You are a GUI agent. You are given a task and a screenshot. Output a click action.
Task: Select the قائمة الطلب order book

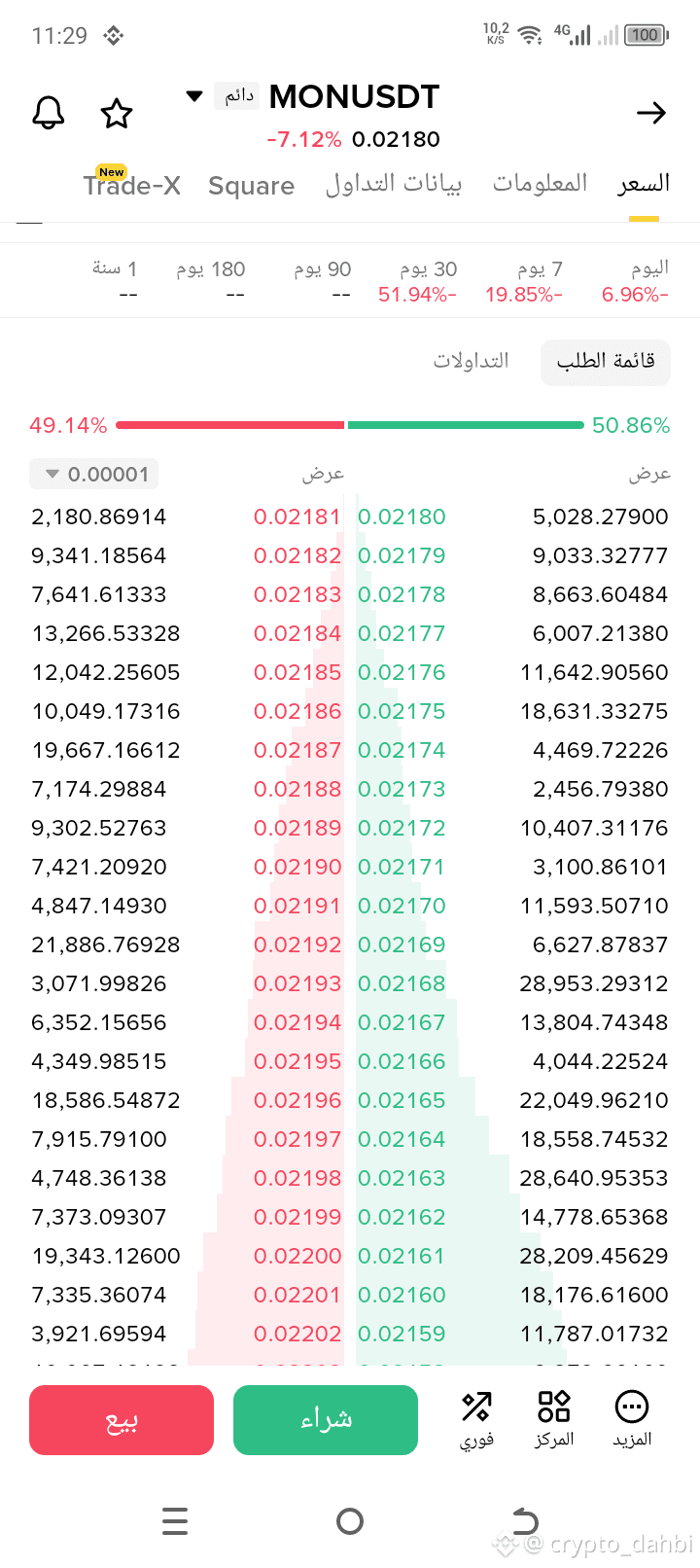605,361
